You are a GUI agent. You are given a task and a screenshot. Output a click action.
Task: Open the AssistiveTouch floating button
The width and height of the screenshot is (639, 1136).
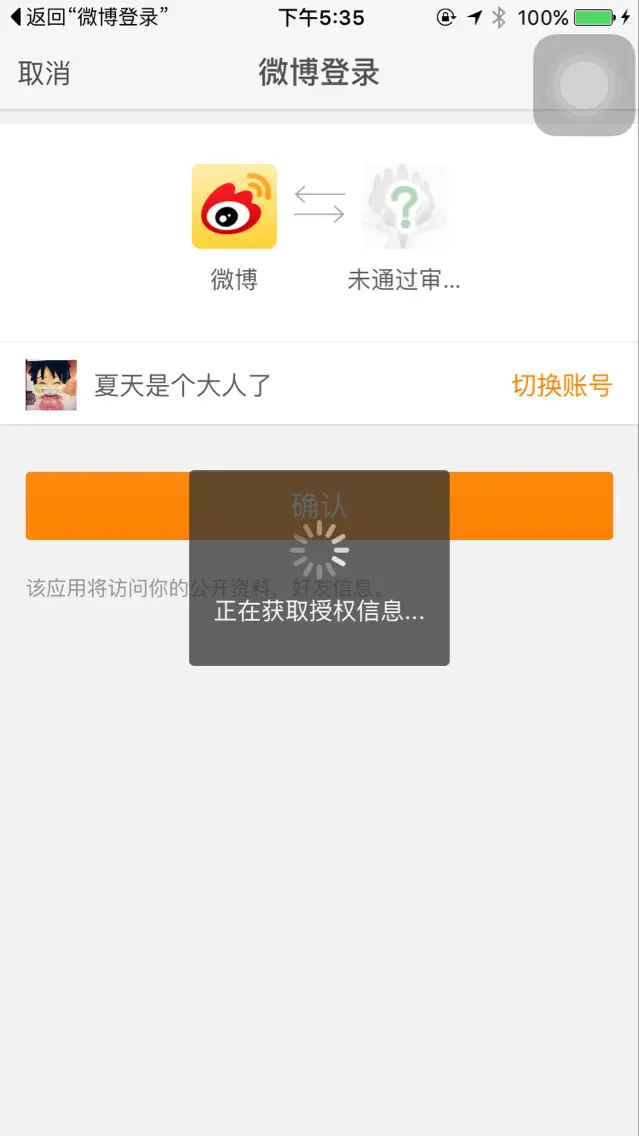click(585, 85)
